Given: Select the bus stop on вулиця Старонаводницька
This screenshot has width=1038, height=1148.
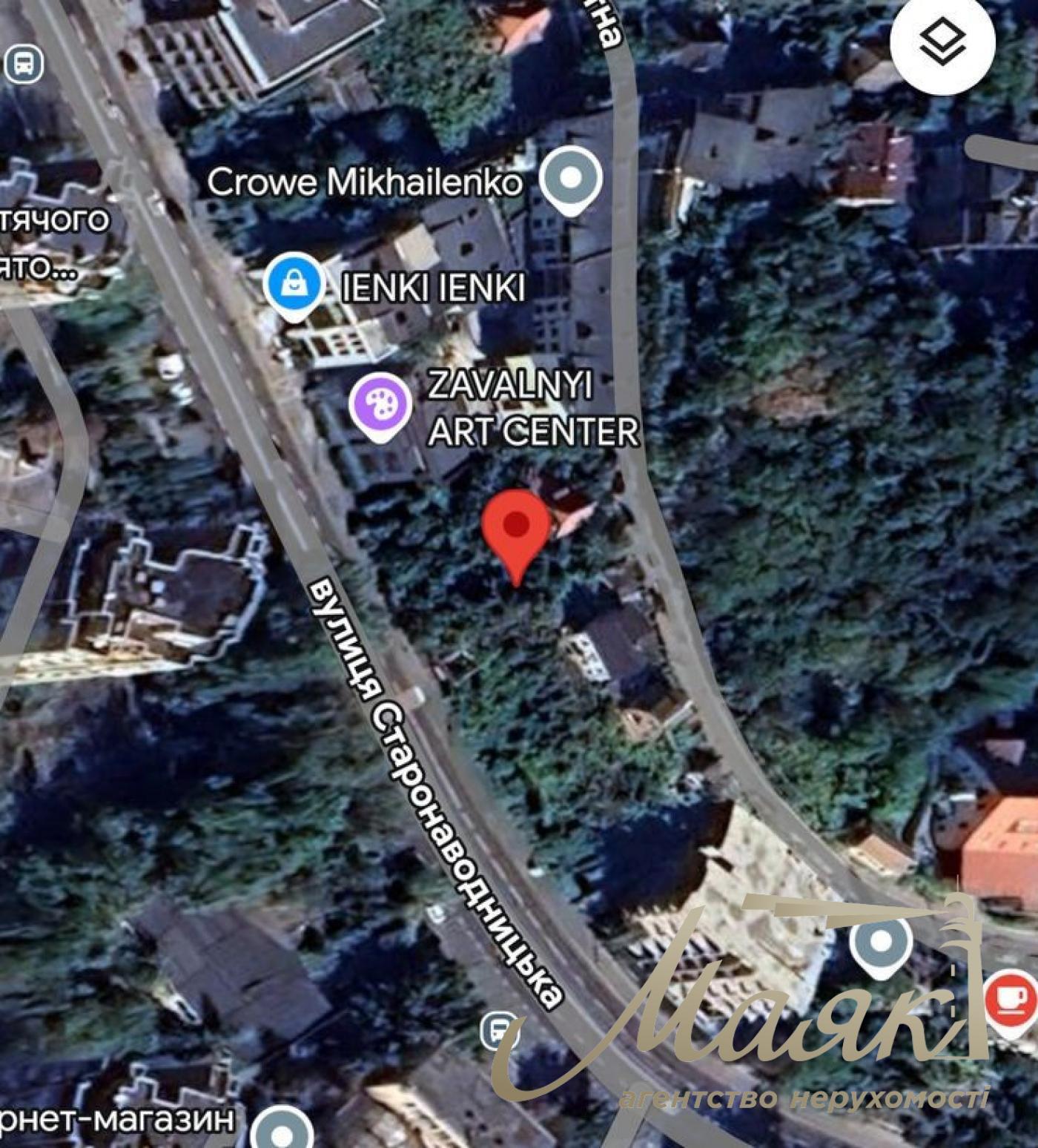Looking at the screenshot, I should [498, 1031].
